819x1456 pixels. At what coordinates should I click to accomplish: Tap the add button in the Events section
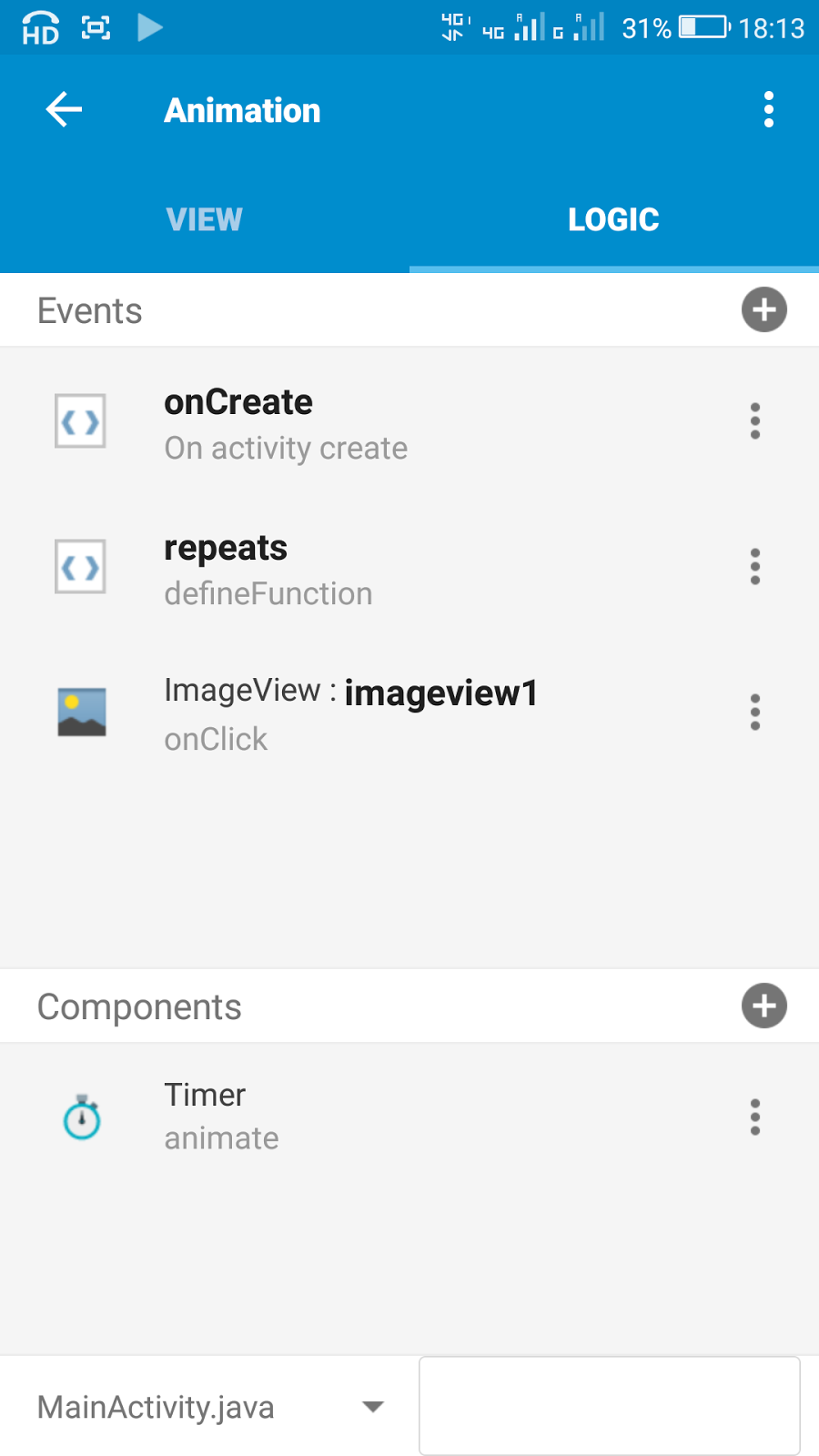[763, 309]
